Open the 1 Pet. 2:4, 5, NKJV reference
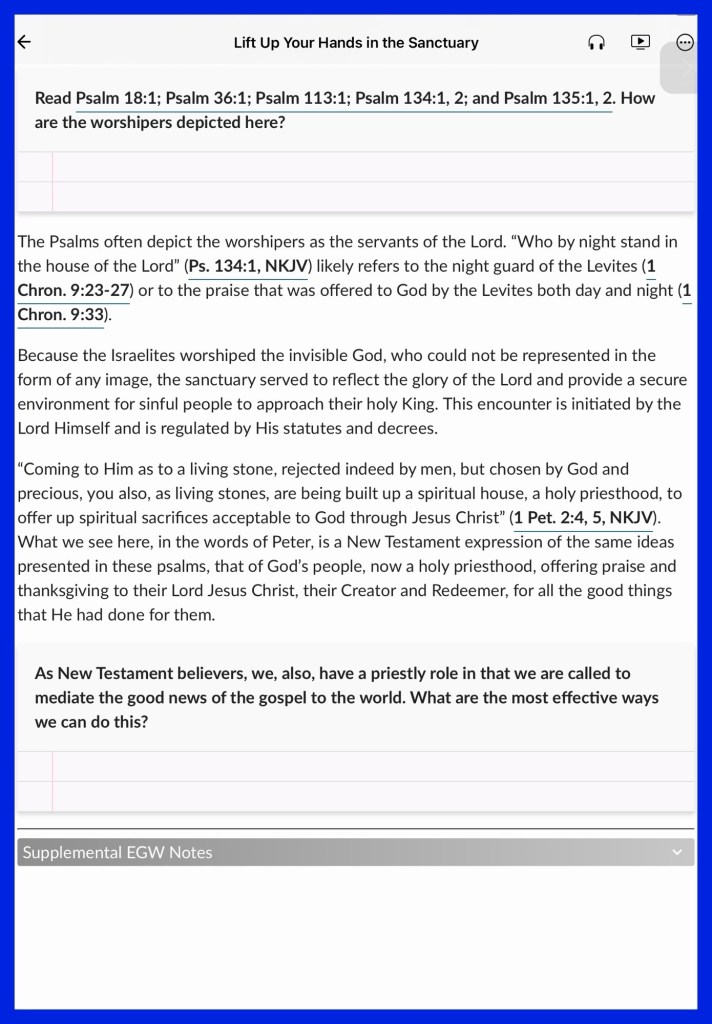This screenshot has width=712, height=1024. tap(583, 518)
